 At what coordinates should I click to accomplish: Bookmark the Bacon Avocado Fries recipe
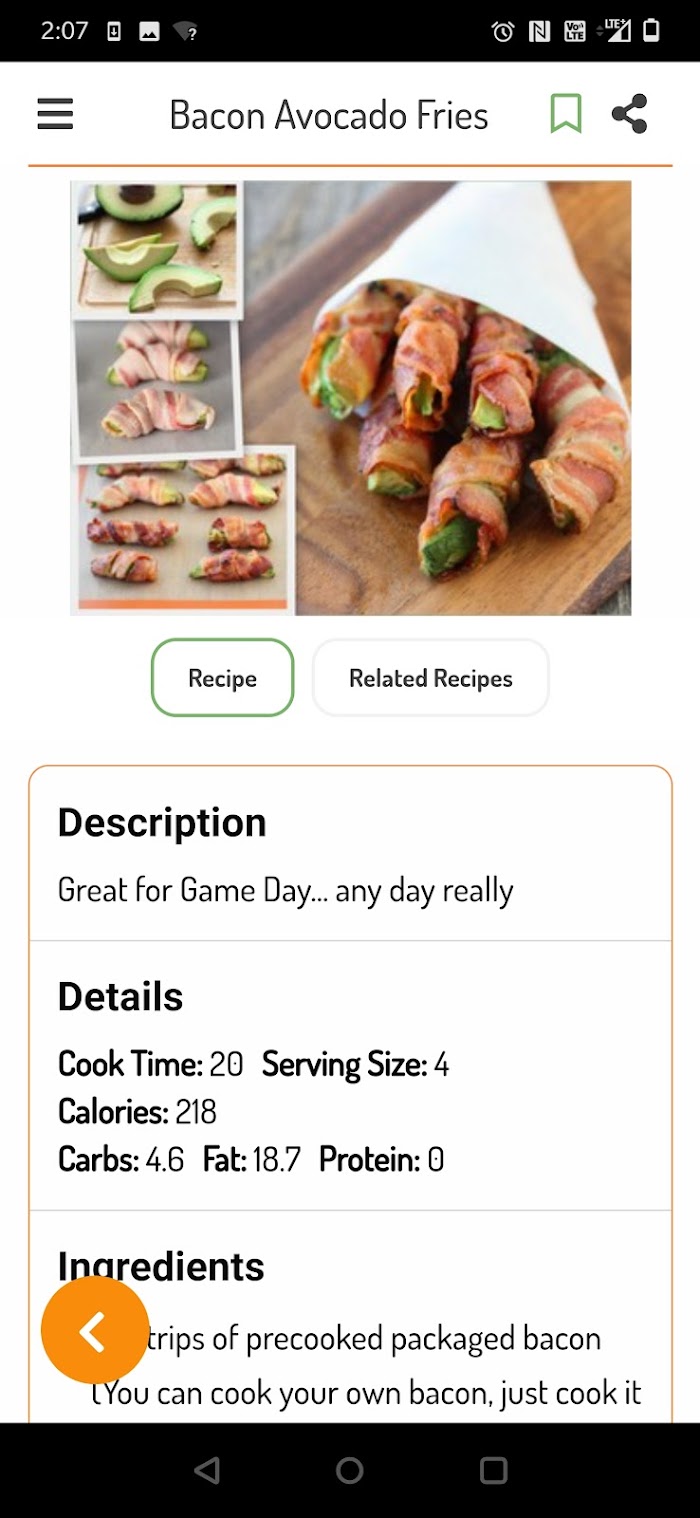tap(566, 114)
